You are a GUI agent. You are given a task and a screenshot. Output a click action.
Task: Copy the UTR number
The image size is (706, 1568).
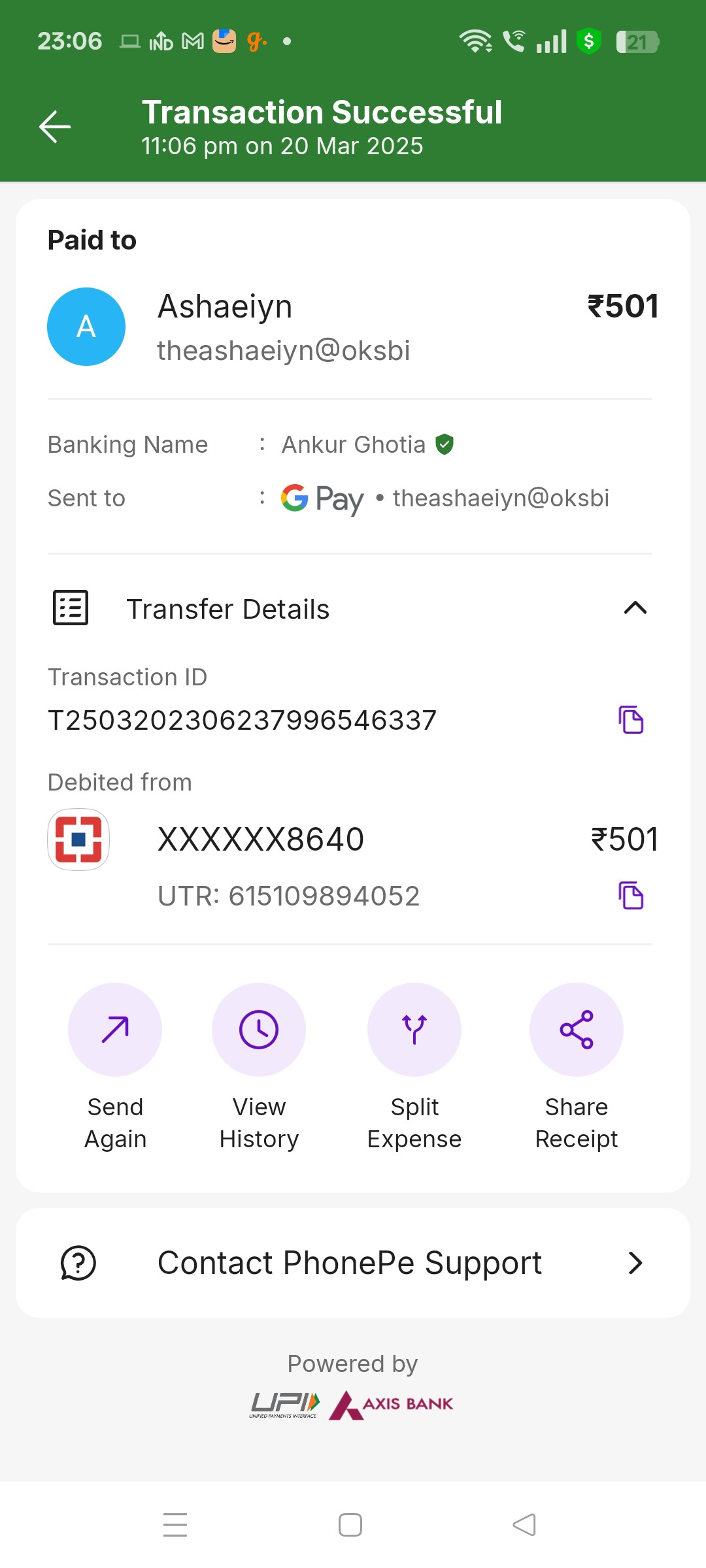tap(631, 895)
